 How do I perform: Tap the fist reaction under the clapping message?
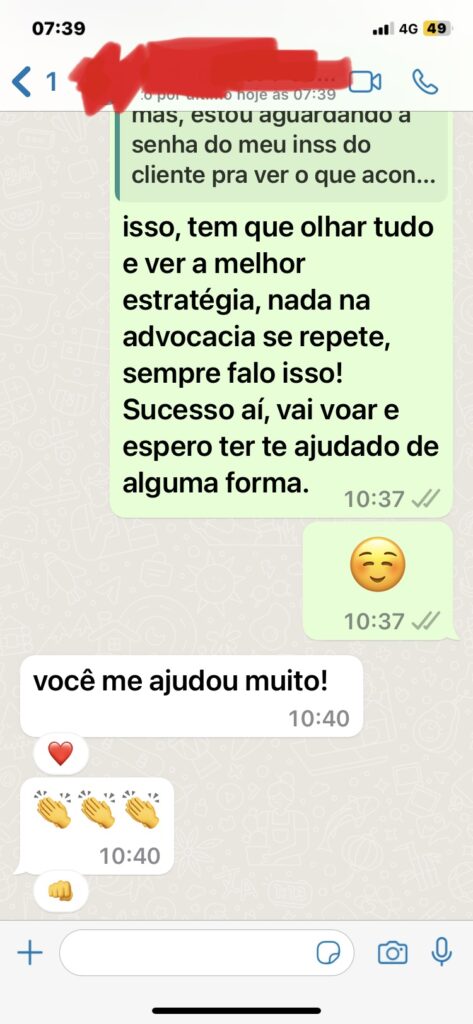pyautogui.click(x=61, y=891)
